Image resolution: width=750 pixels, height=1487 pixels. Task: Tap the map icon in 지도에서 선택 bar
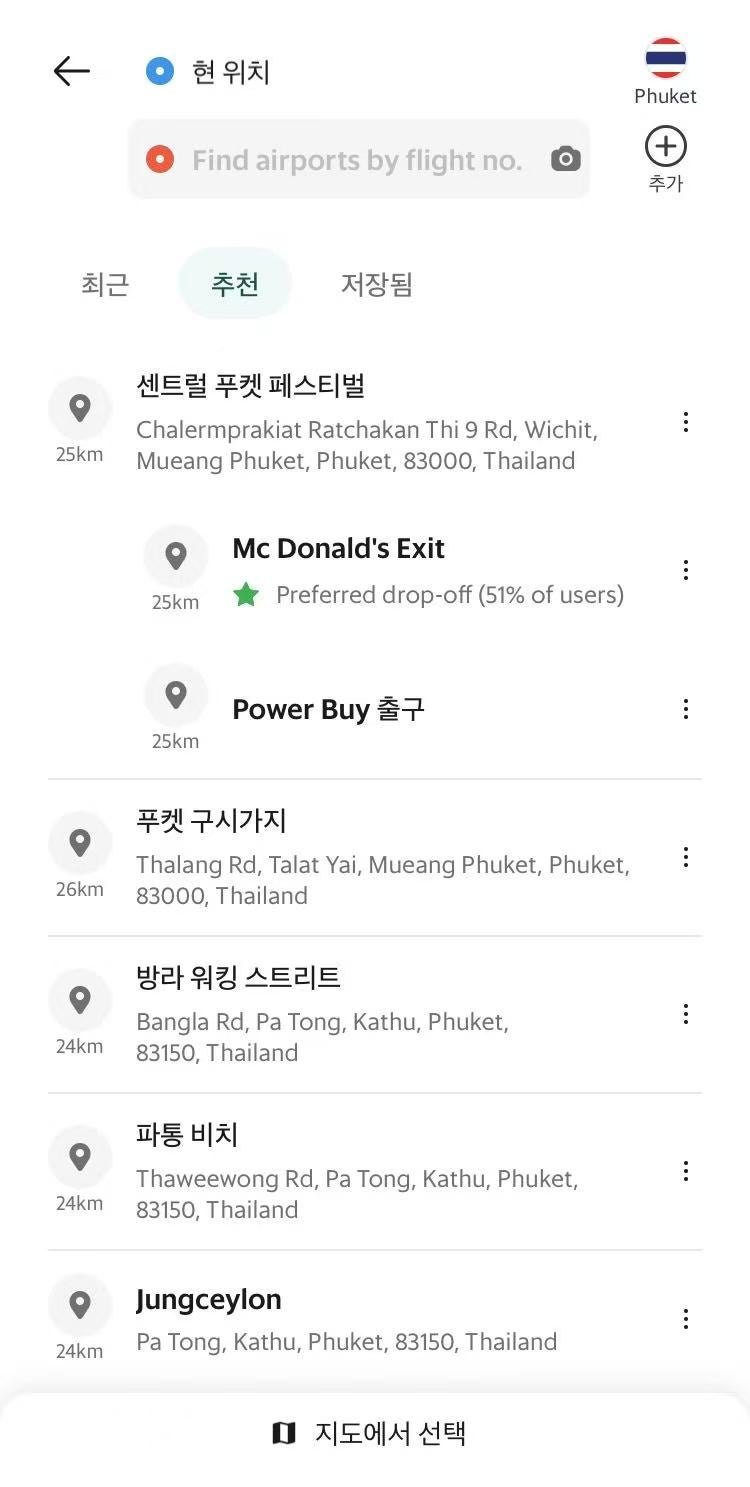(284, 1433)
